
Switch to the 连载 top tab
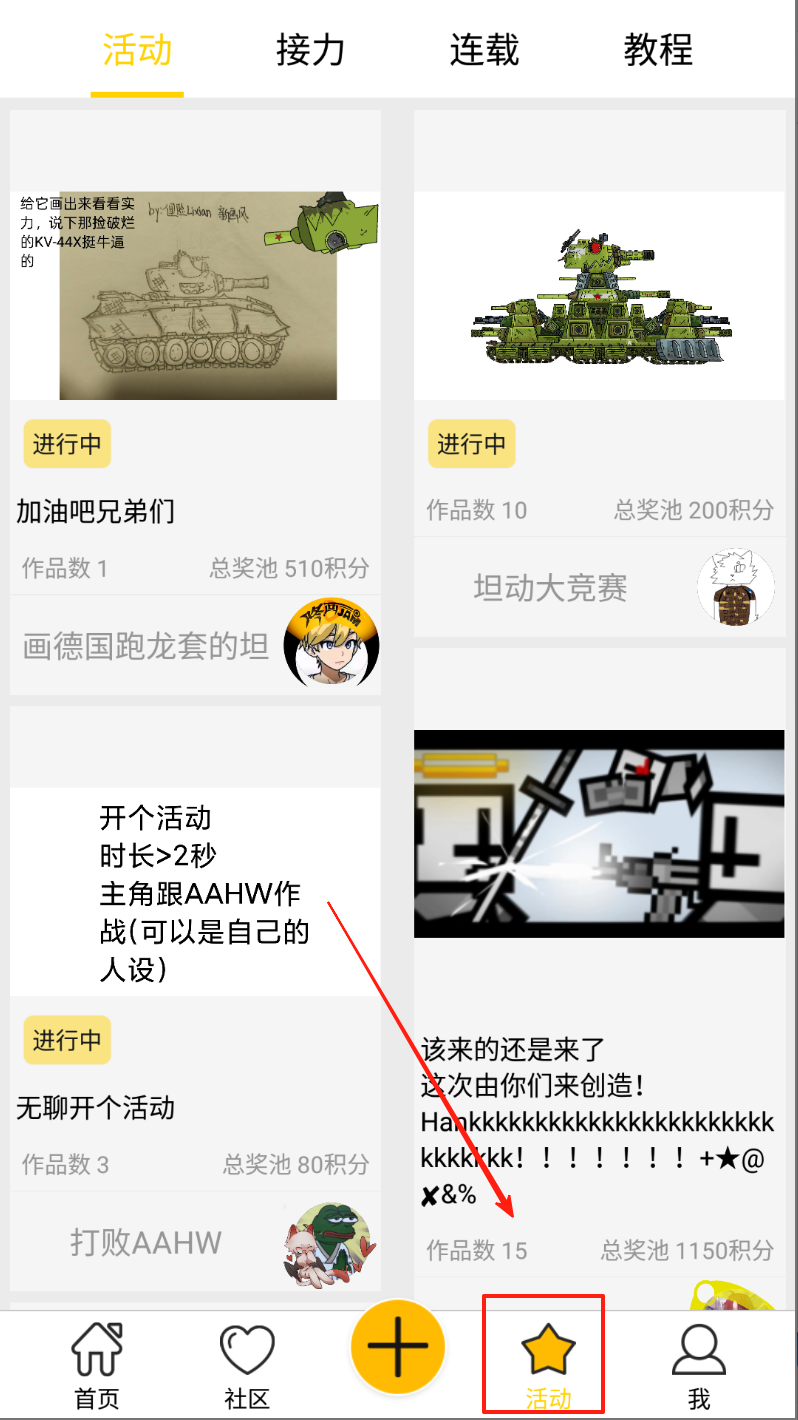(484, 50)
